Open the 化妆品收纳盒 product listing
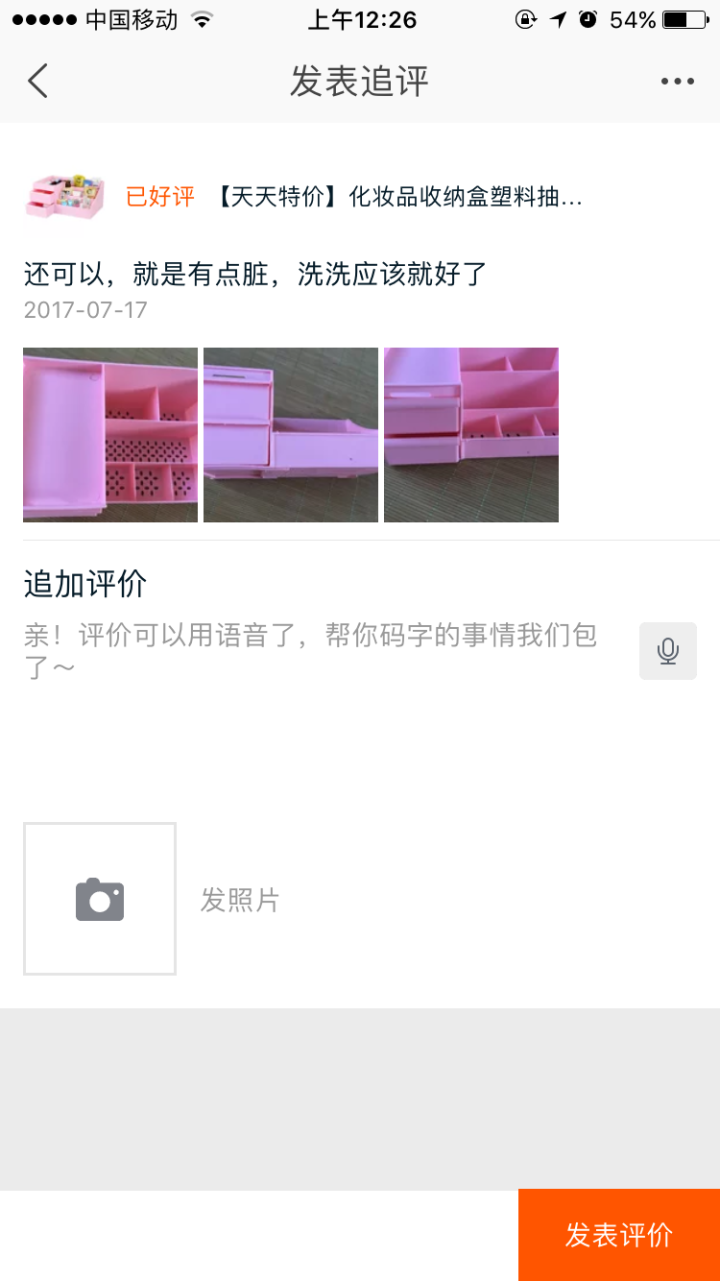 400,197
